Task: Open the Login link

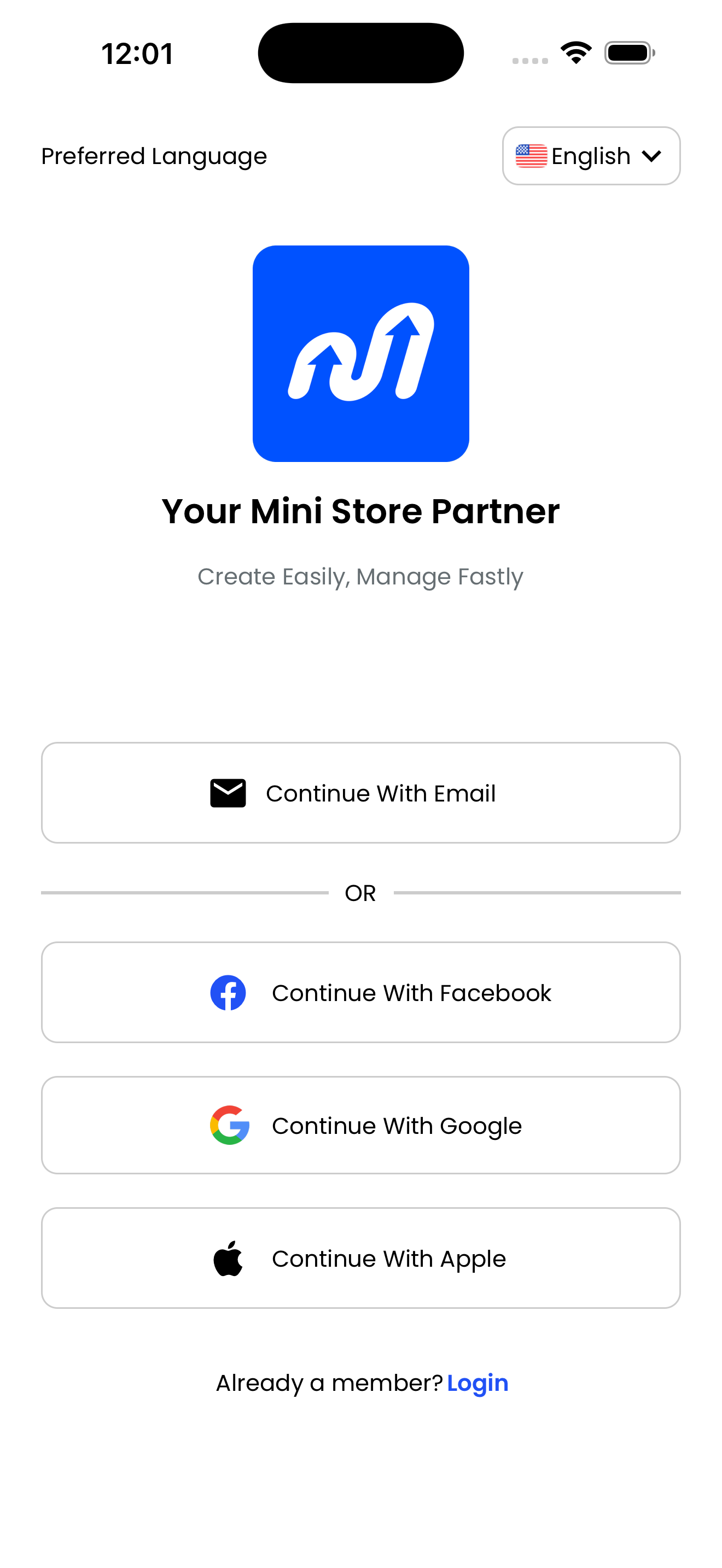Action: (x=478, y=1383)
